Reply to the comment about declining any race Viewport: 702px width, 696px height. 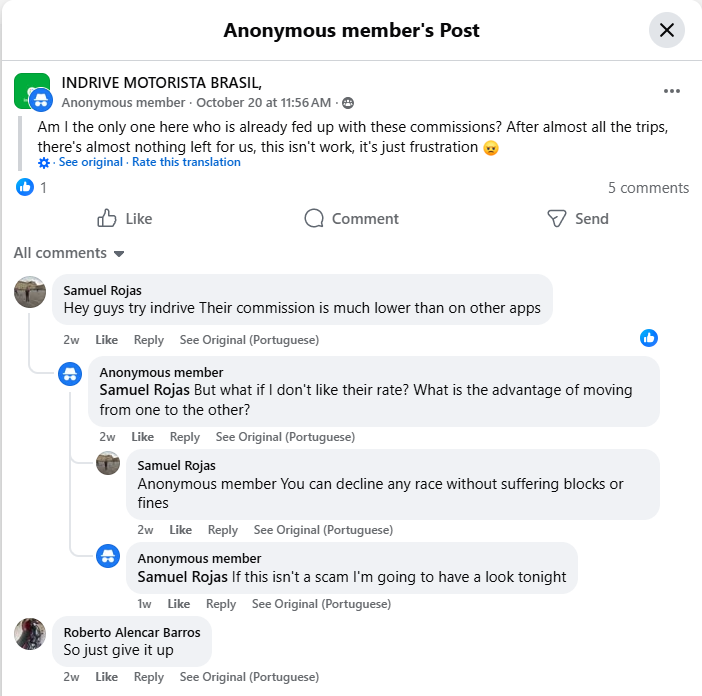coord(222,530)
